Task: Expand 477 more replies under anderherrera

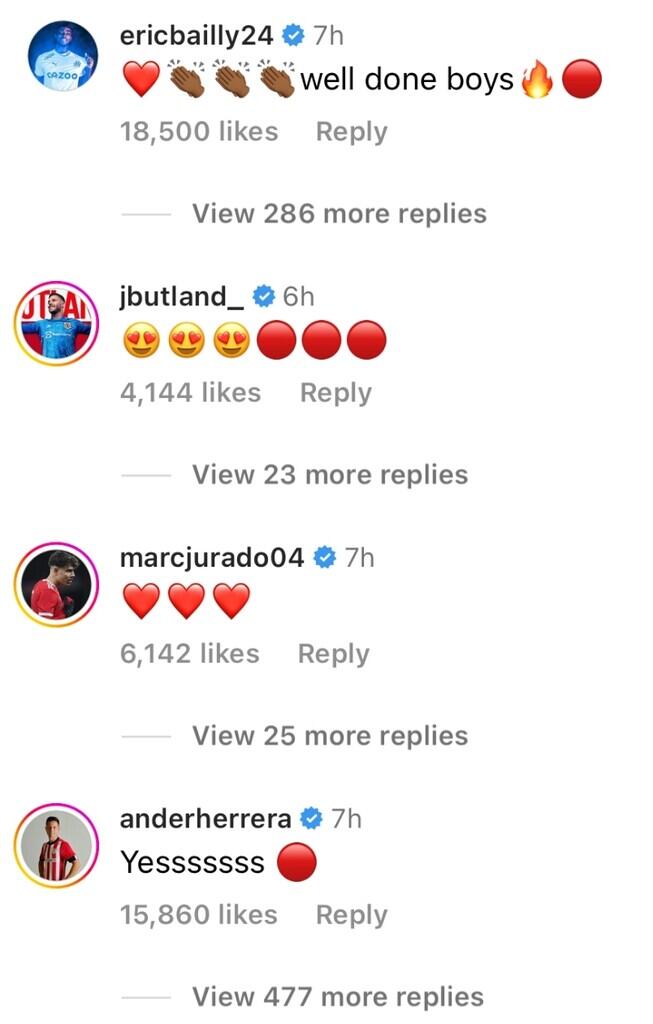Action: [337, 997]
